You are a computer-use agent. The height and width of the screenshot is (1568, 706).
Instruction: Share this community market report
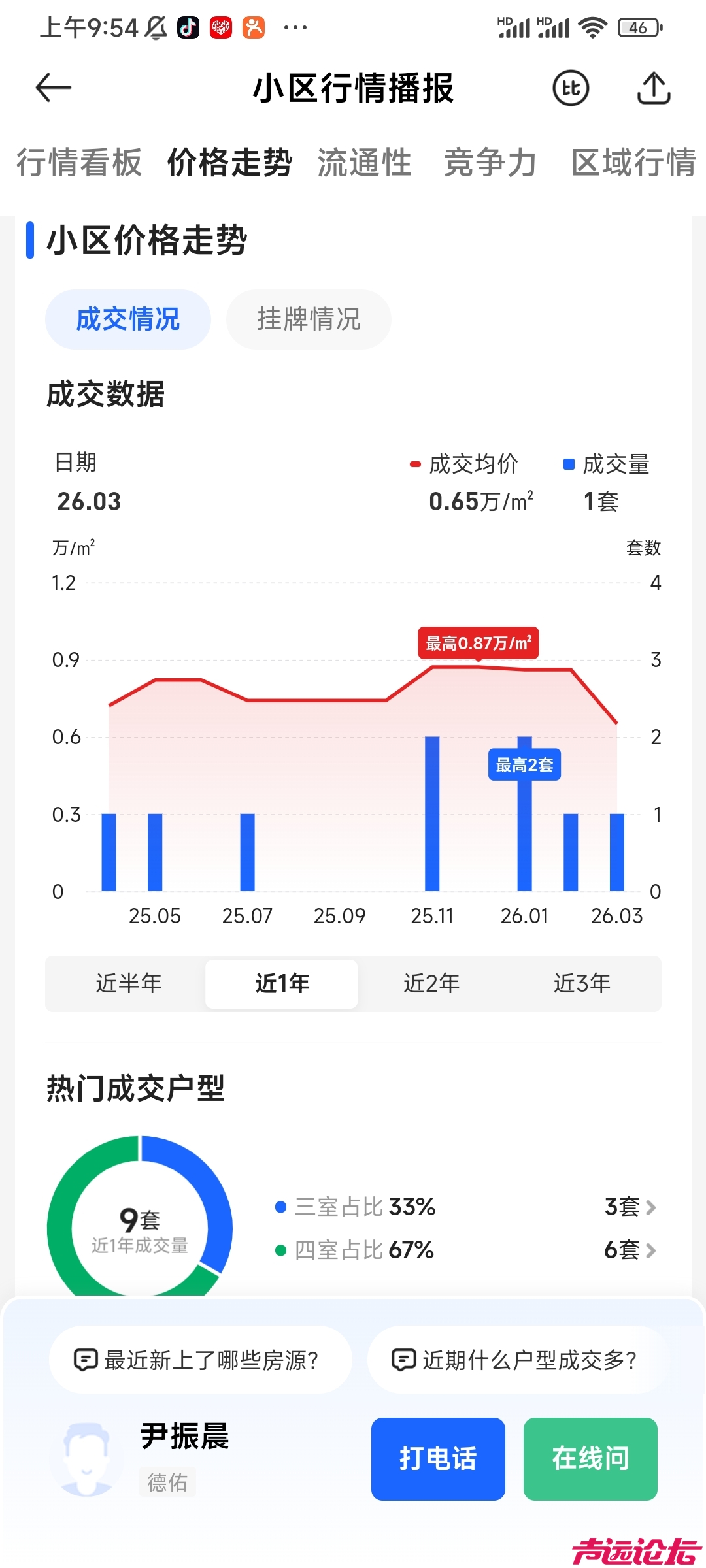(x=654, y=88)
